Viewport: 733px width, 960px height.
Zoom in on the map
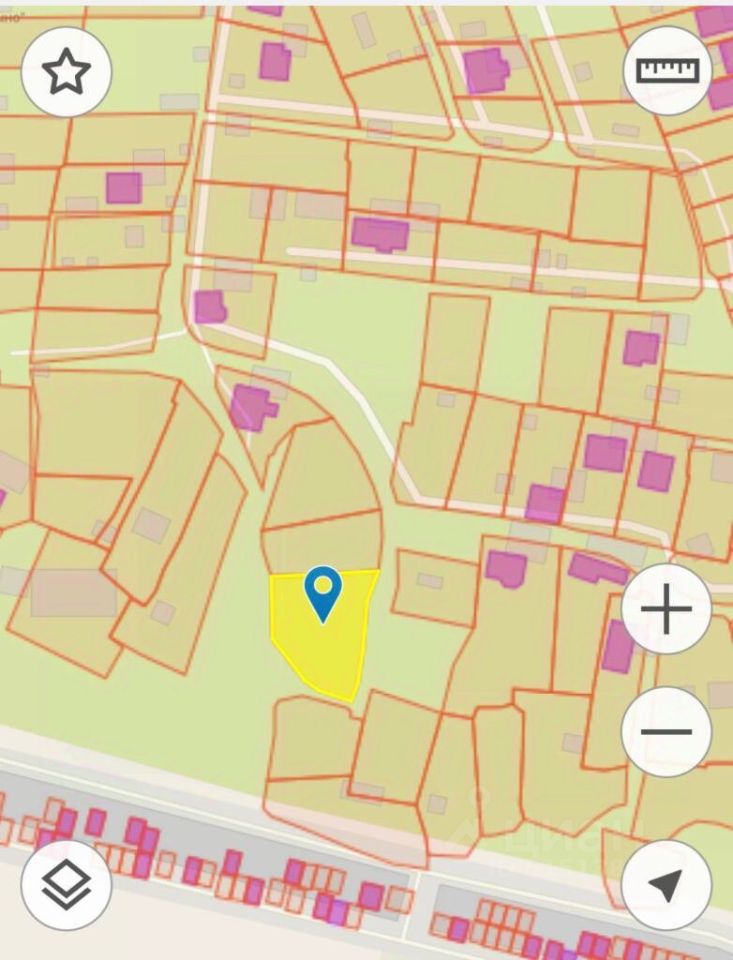pyautogui.click(x=666, y=609)
